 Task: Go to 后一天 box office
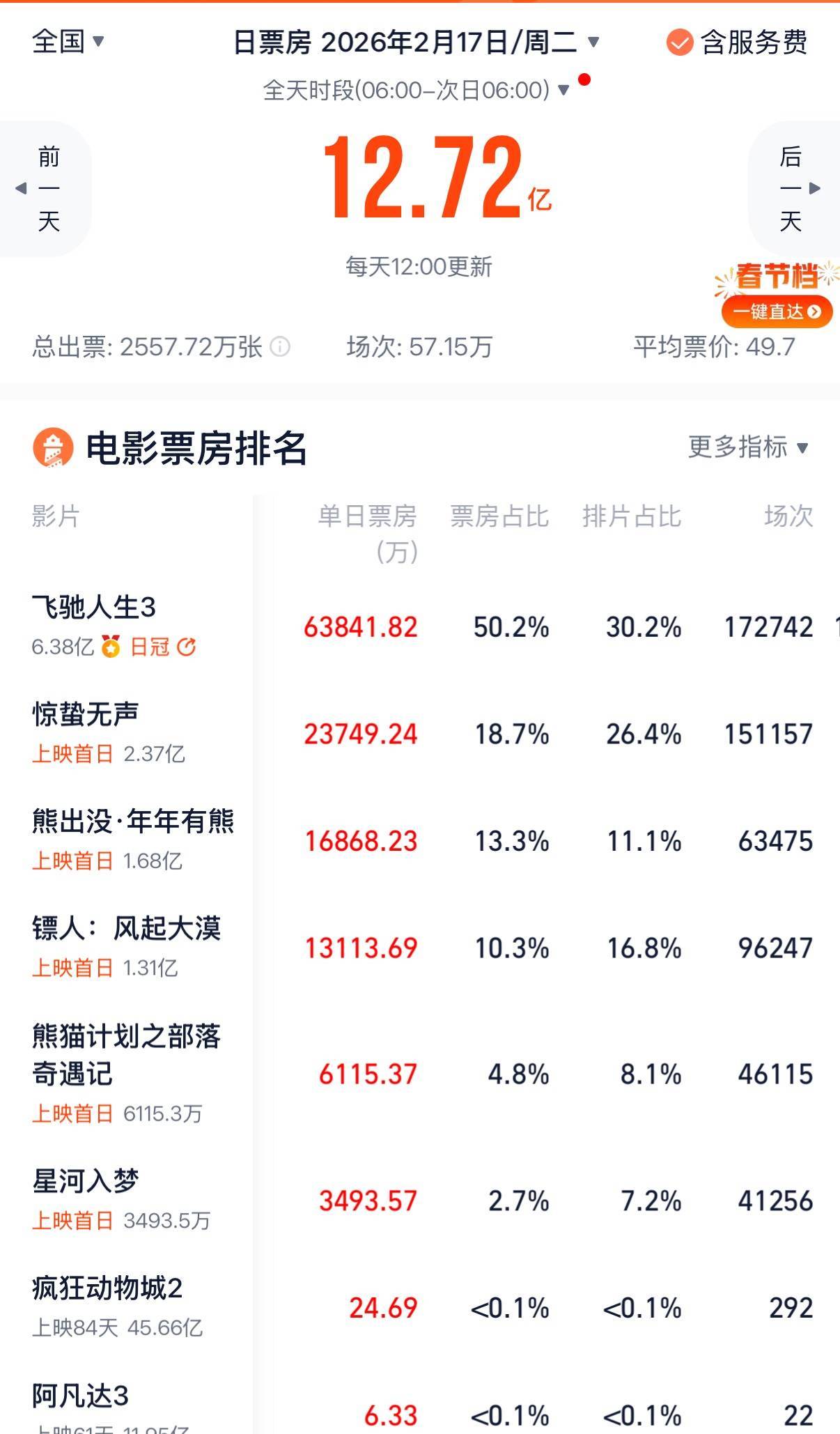pyautogui.click(x=793, y=189)
